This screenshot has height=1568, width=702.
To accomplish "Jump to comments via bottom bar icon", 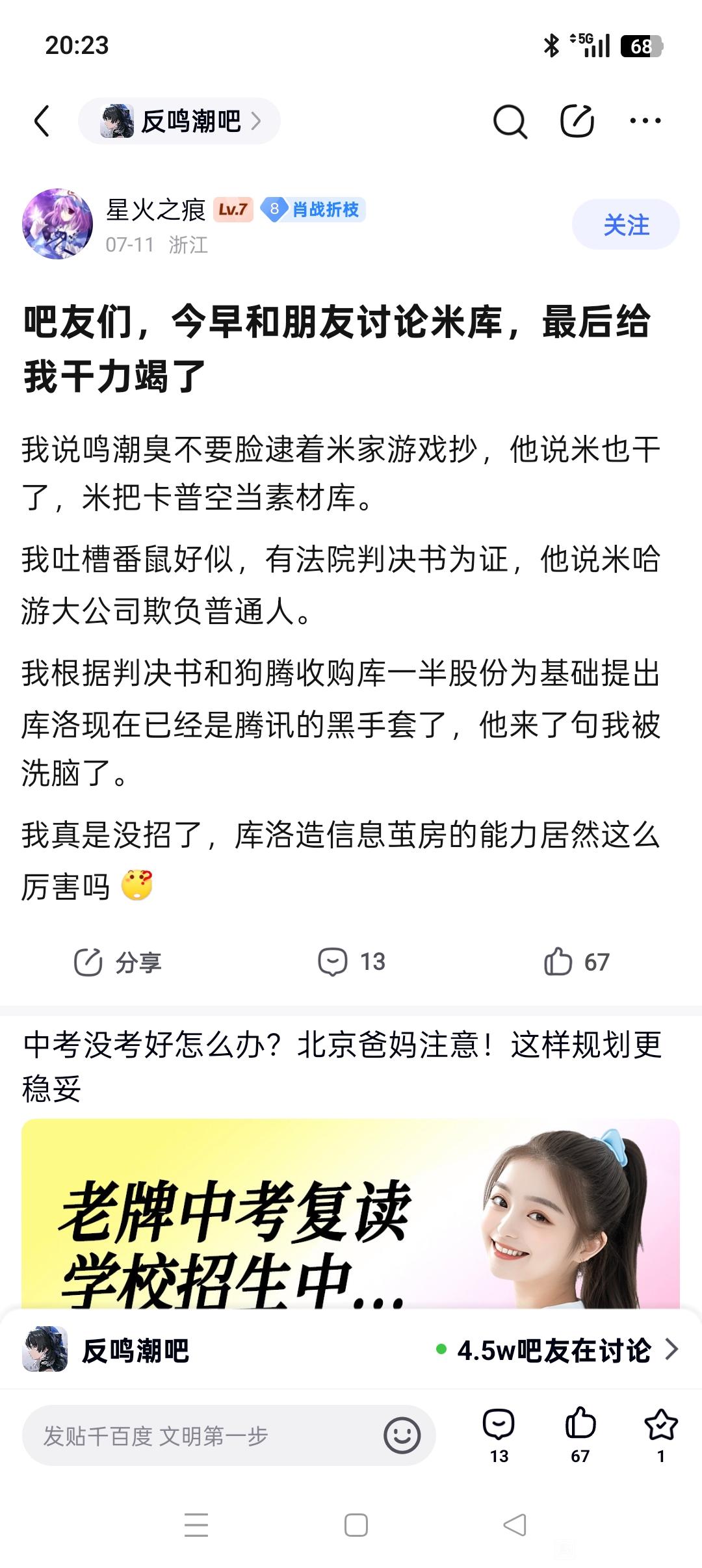I will click(499, 1435).
